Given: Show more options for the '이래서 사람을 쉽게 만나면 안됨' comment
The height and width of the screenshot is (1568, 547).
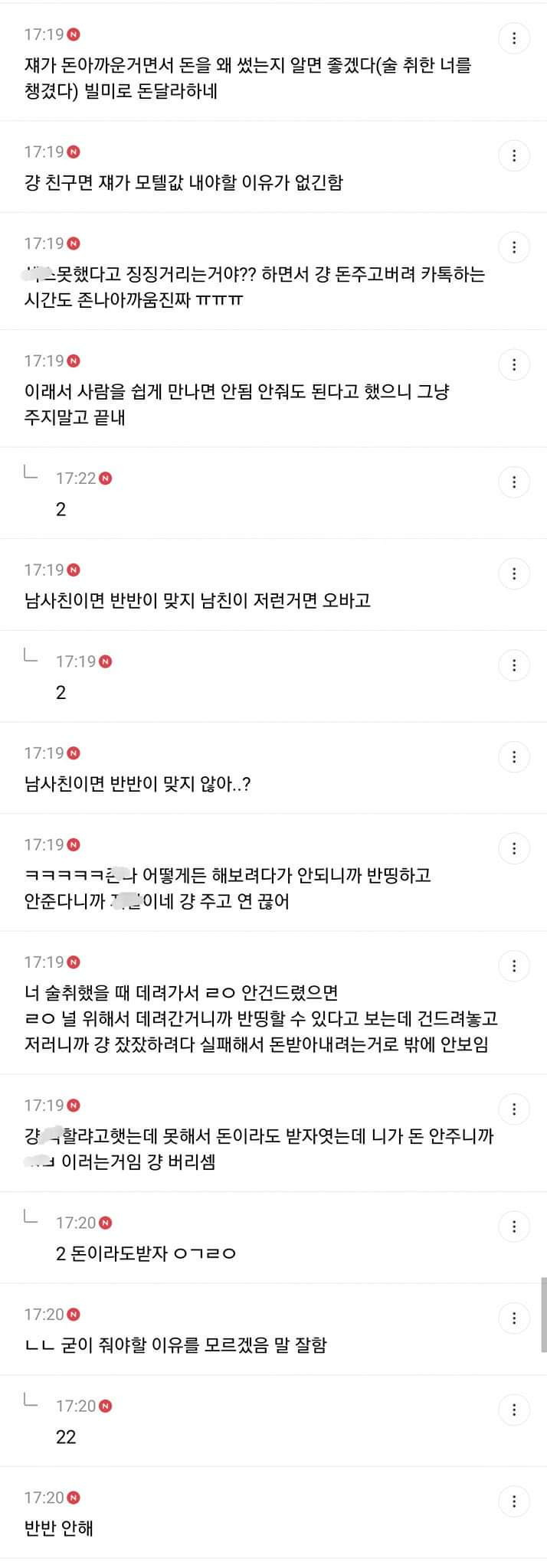Looking at the screenshot, I should pyautogui.click(x=514, y=364).
